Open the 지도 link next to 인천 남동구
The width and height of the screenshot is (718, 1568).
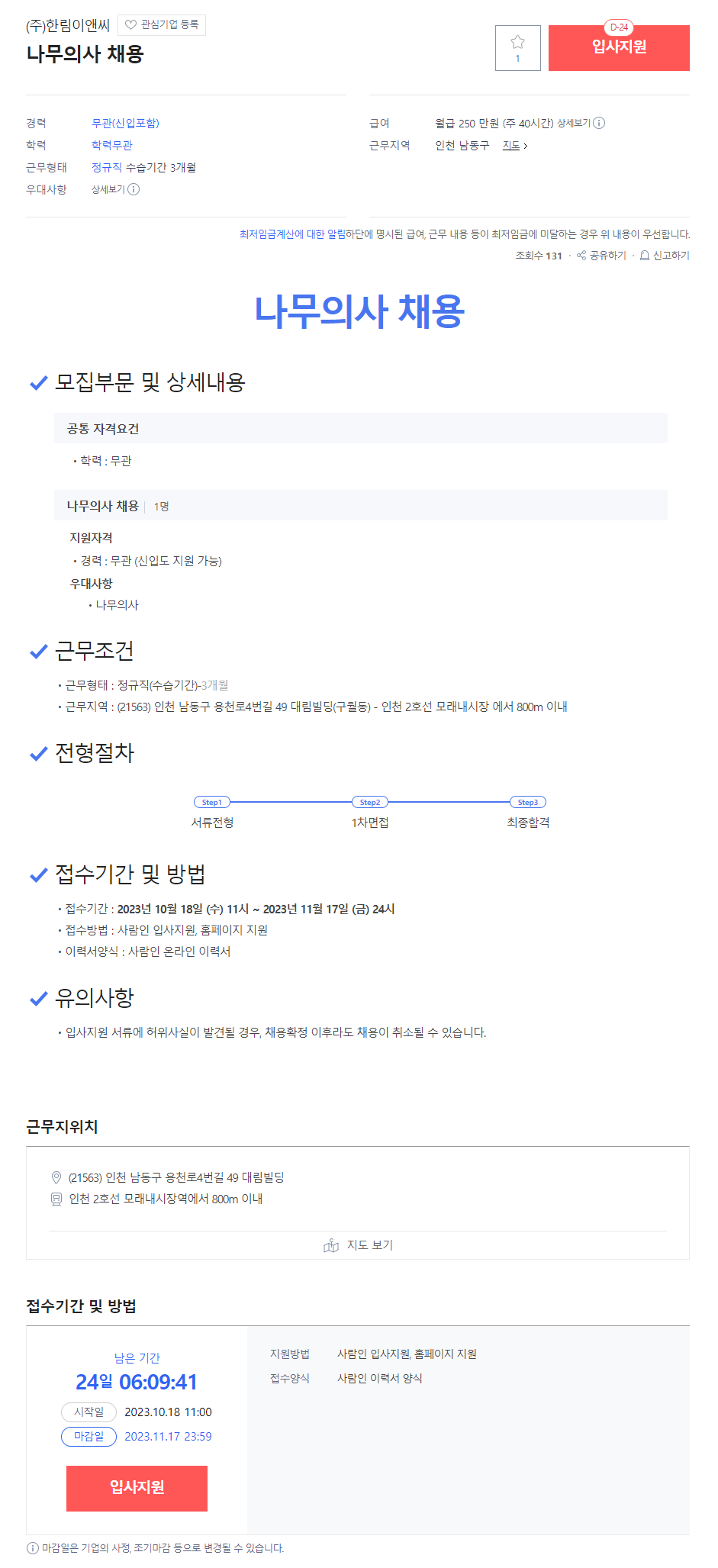tap(514, 145)
